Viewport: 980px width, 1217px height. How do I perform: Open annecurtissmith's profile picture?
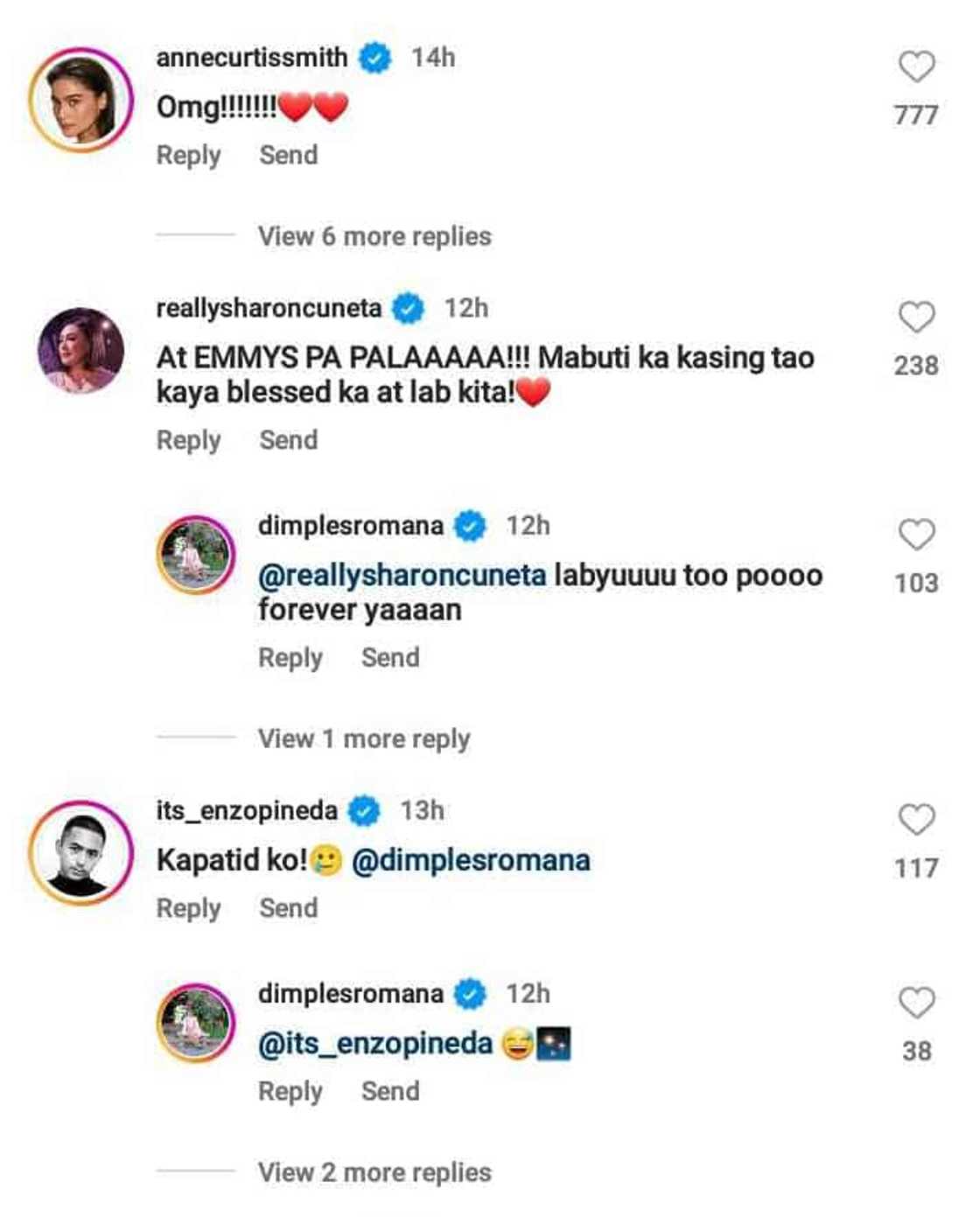pos(80,100)
